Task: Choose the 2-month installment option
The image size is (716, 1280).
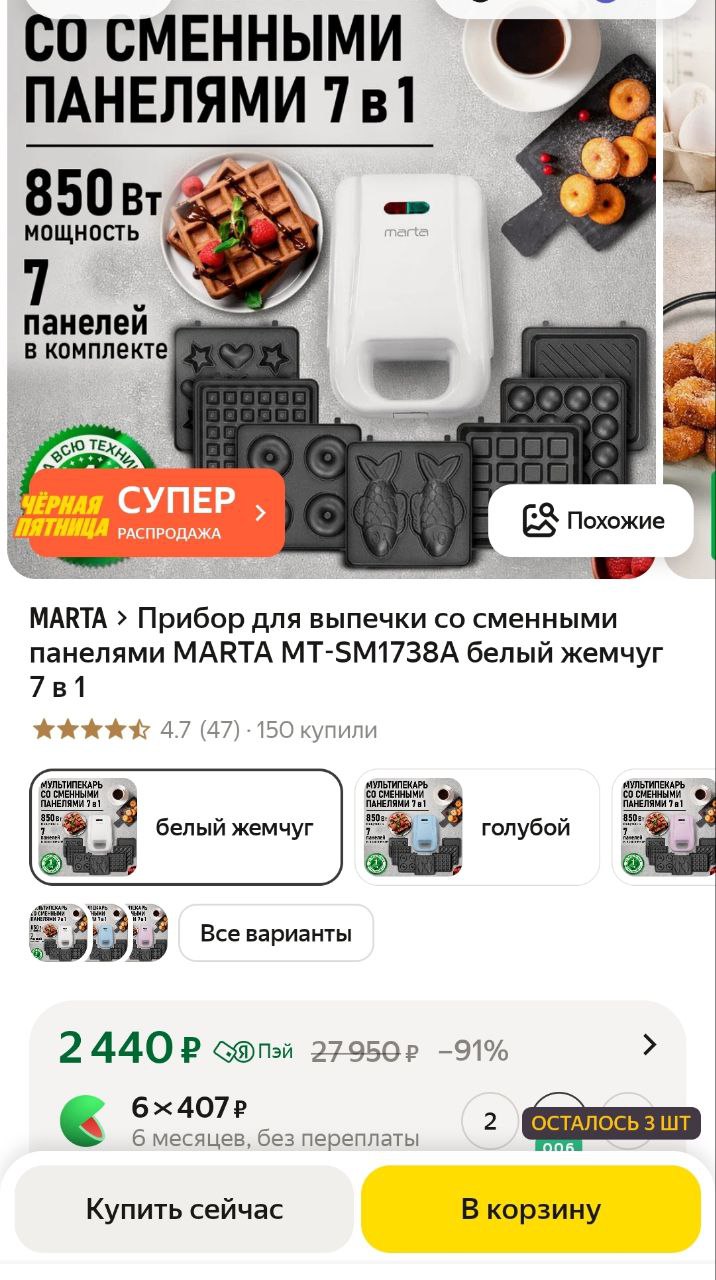Action: (489, 1121)
